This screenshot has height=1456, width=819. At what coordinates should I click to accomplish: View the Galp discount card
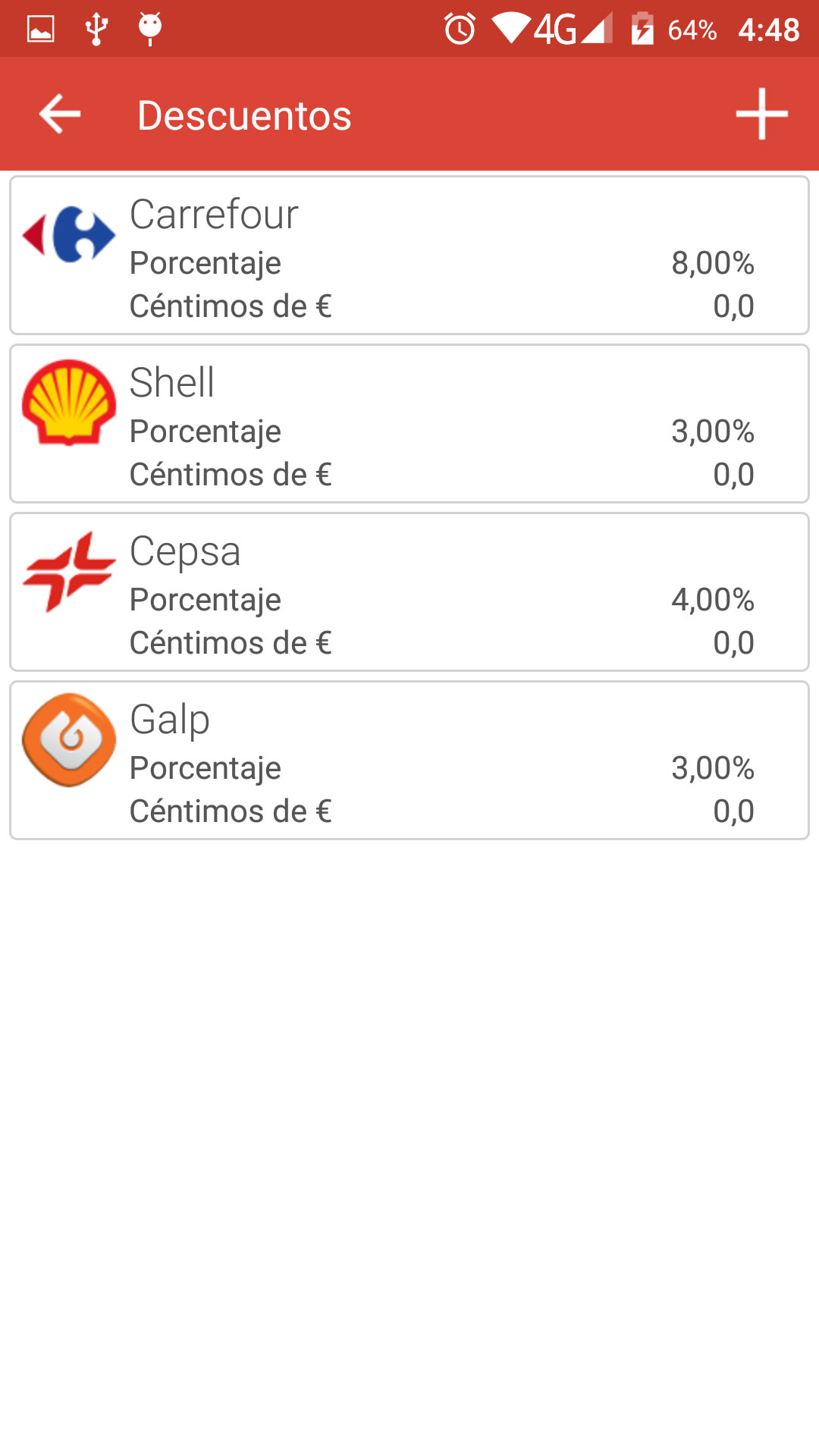click(409, 761)
